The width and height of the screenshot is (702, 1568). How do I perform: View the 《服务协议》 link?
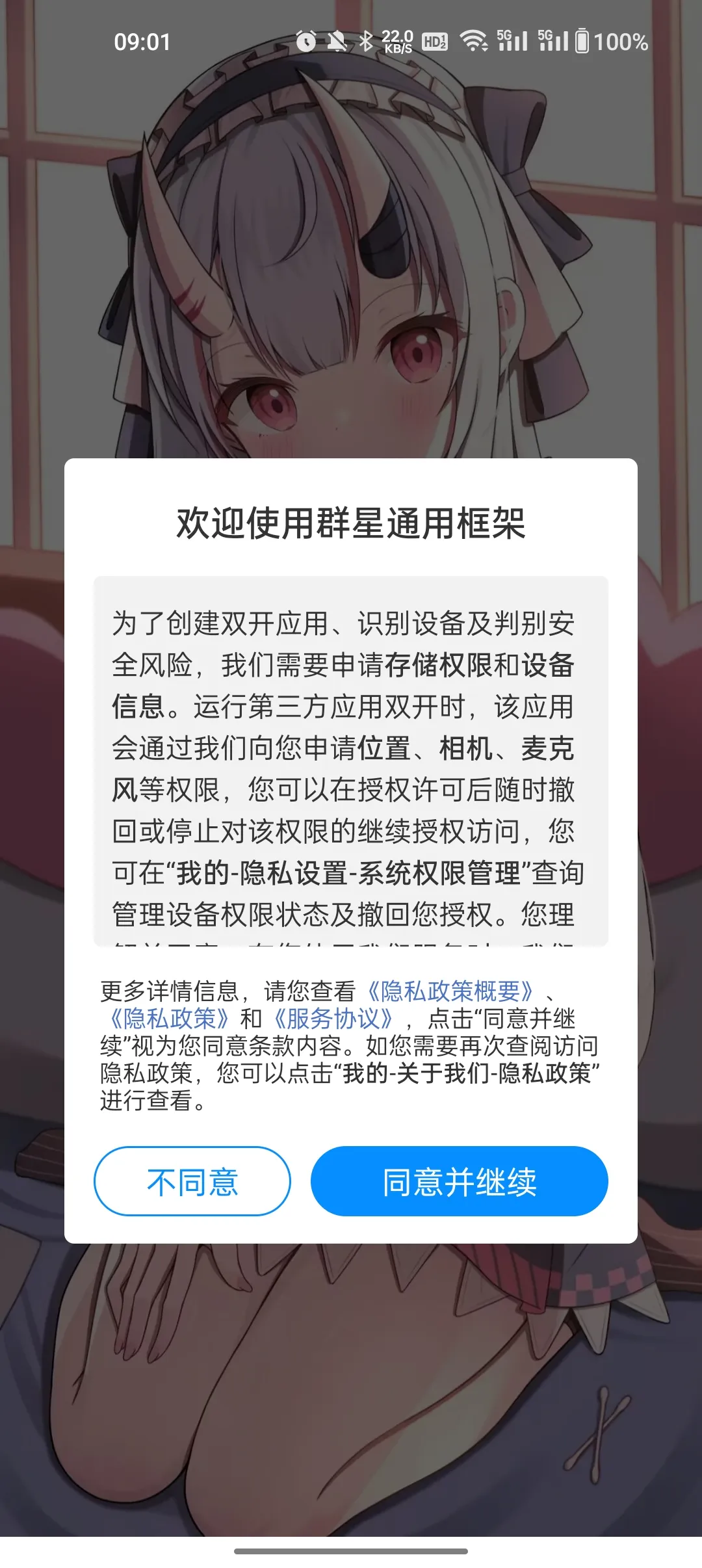pos(333,1019)
